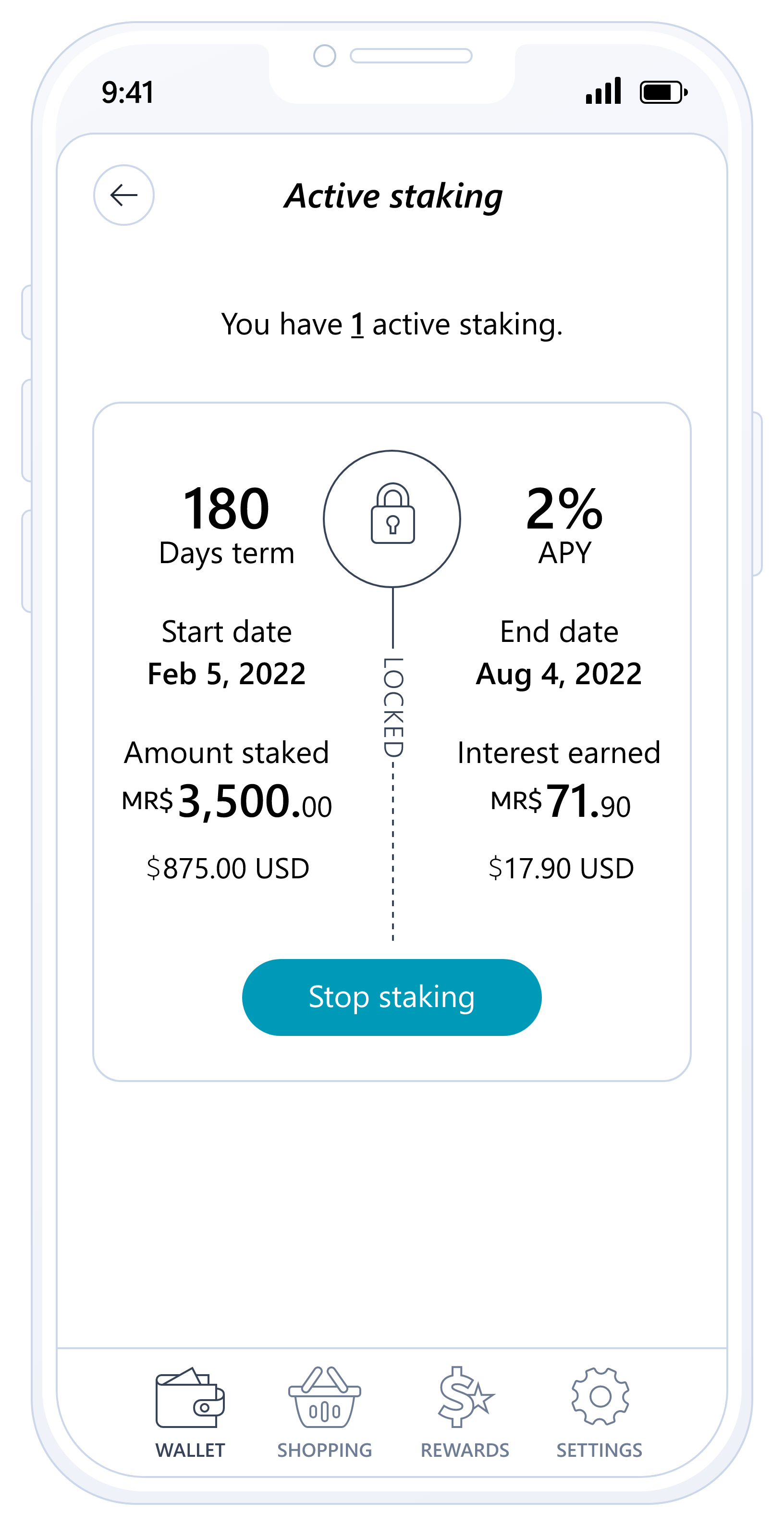The image size is (784, 1526).
Task: Tap the Stop staking button
Action: [392, 997]
